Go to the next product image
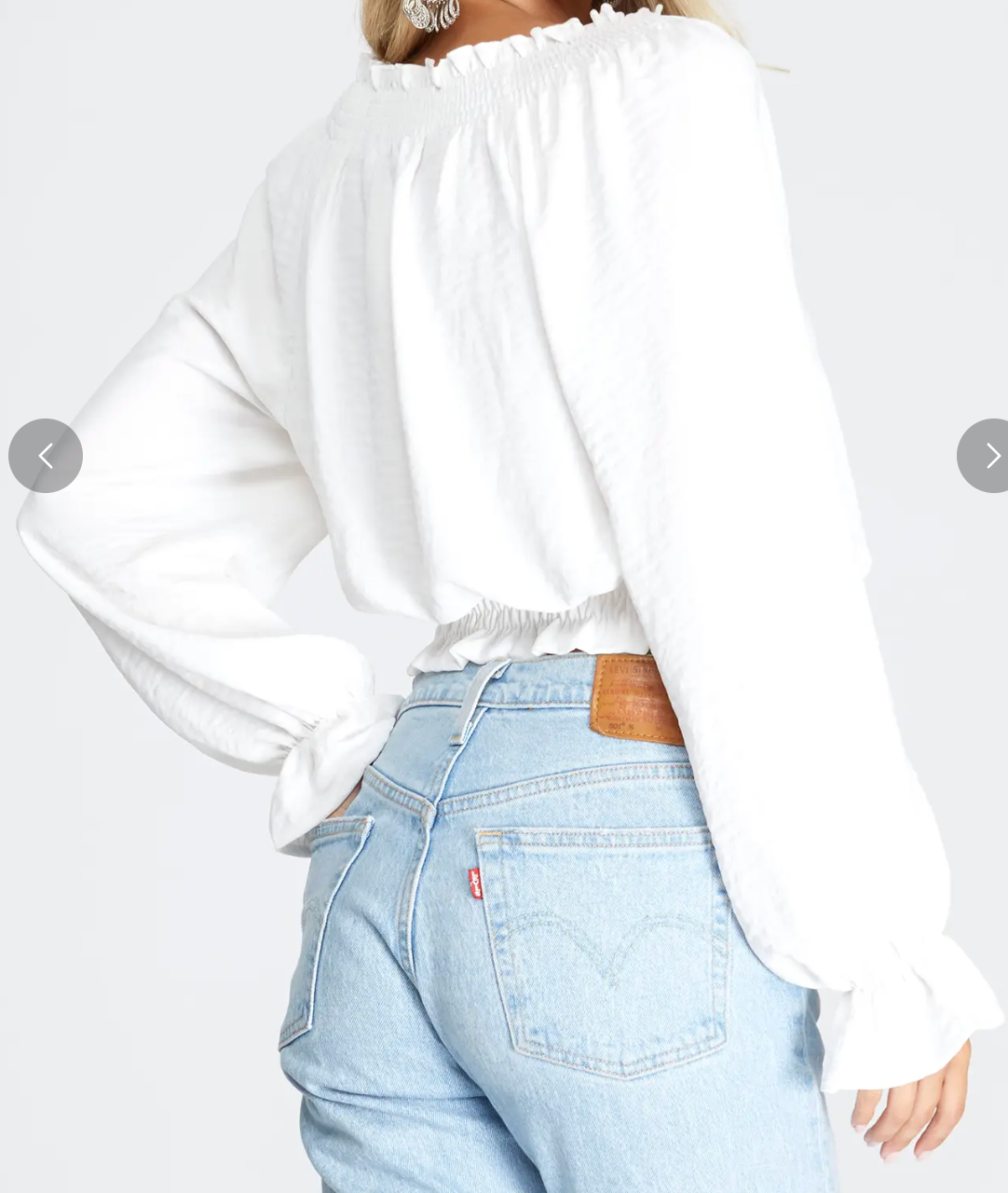The width and height of the screenshot is (1008, 1193). tap(988, 456)
